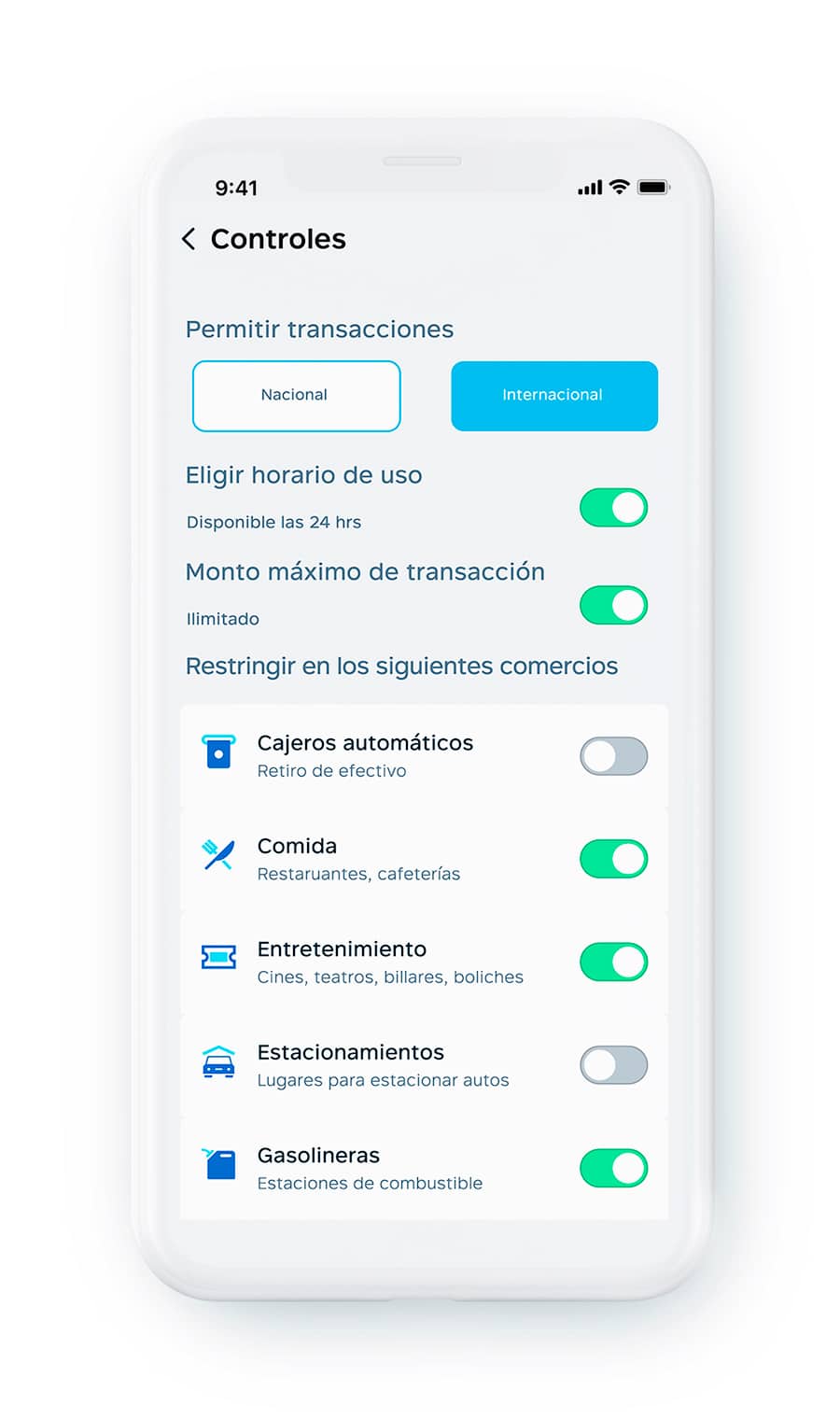
Task: Toggle the Elegir horario de uso switch
Action: [613, 508]
